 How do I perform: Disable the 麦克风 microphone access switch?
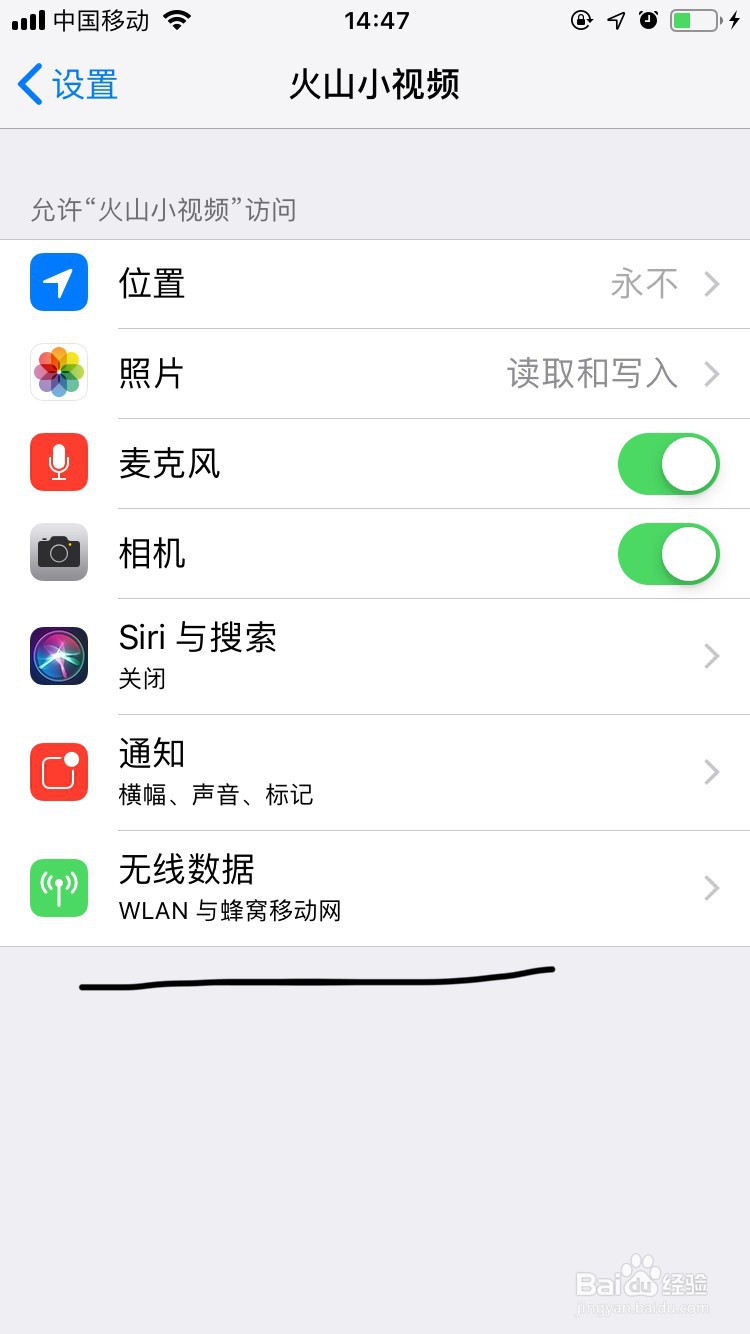[668, 463]
